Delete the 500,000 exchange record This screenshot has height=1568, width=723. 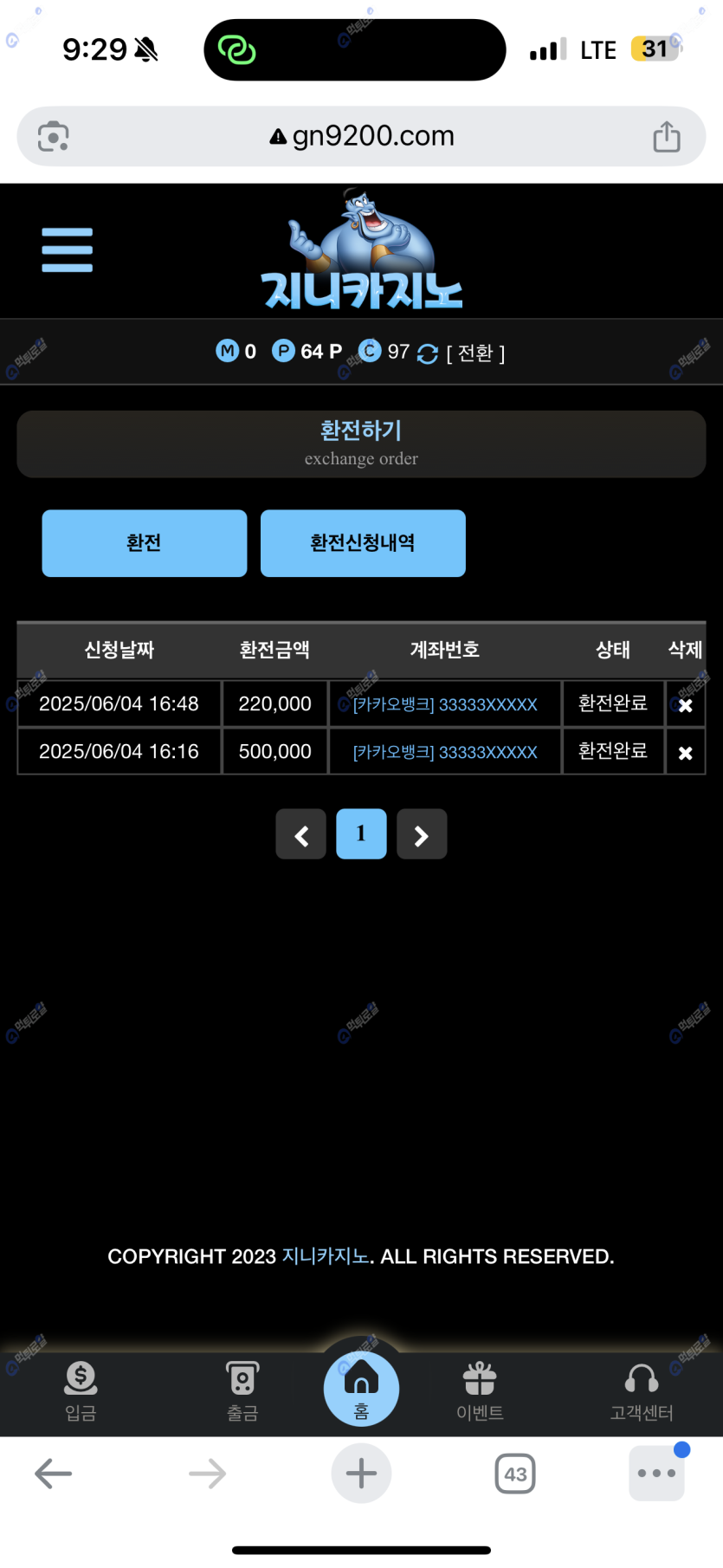685,753
